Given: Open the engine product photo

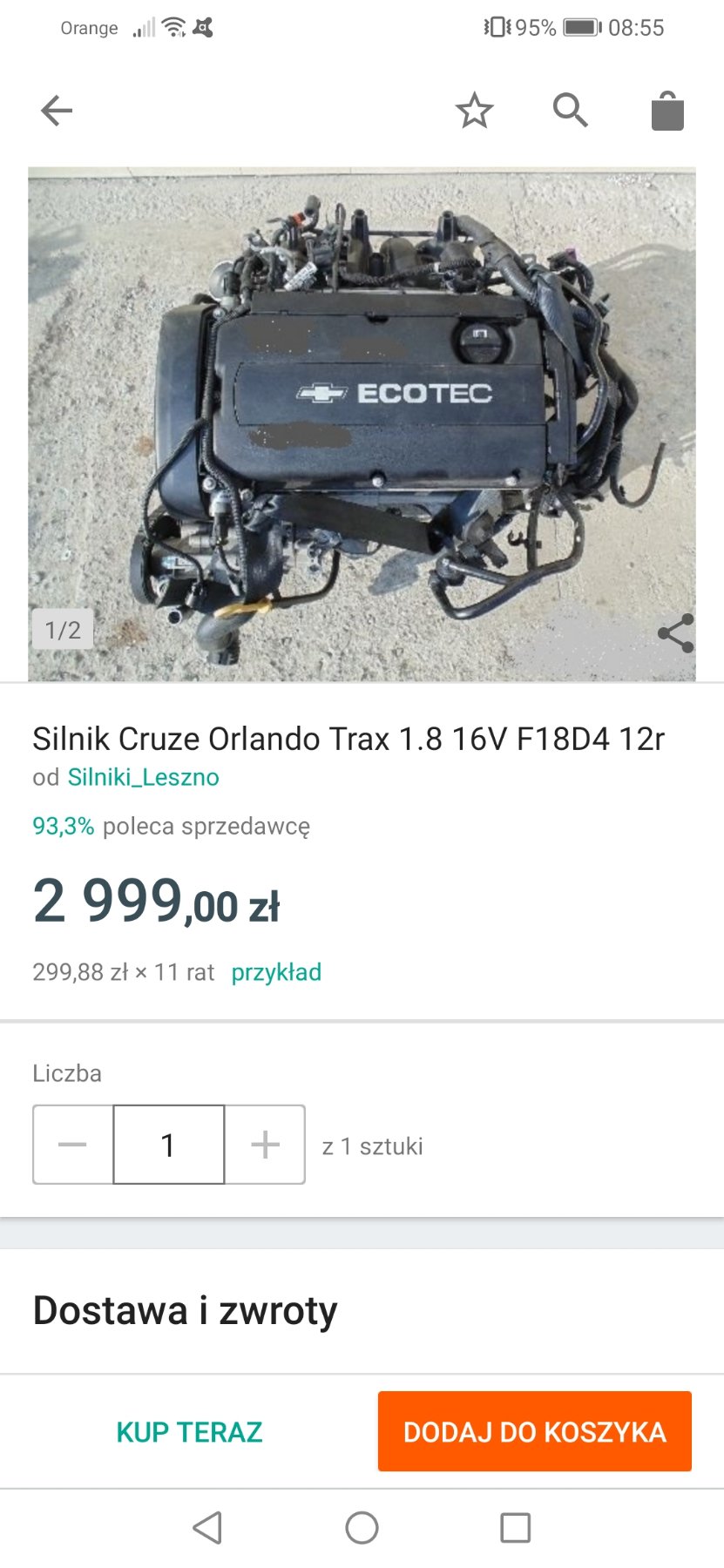Looking at the screenshot, I should click(362, 424).
